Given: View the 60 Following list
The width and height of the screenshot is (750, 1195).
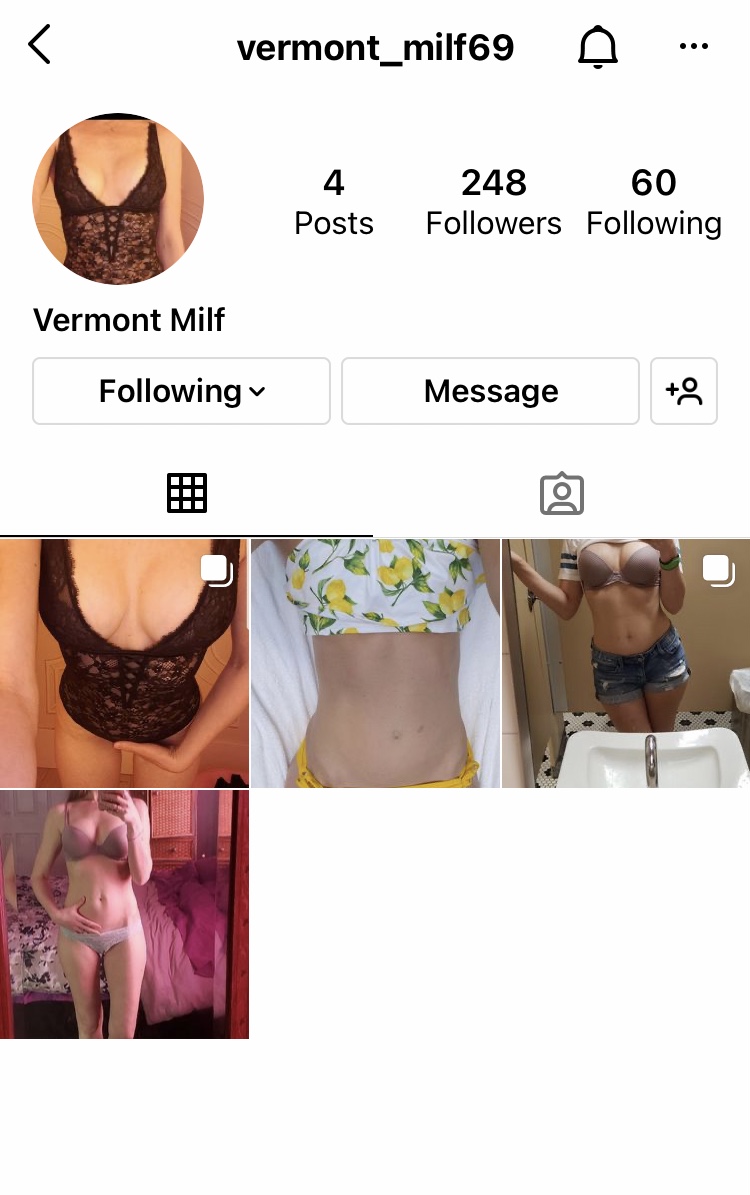Looking at the screenshot, I should [653, 201].
